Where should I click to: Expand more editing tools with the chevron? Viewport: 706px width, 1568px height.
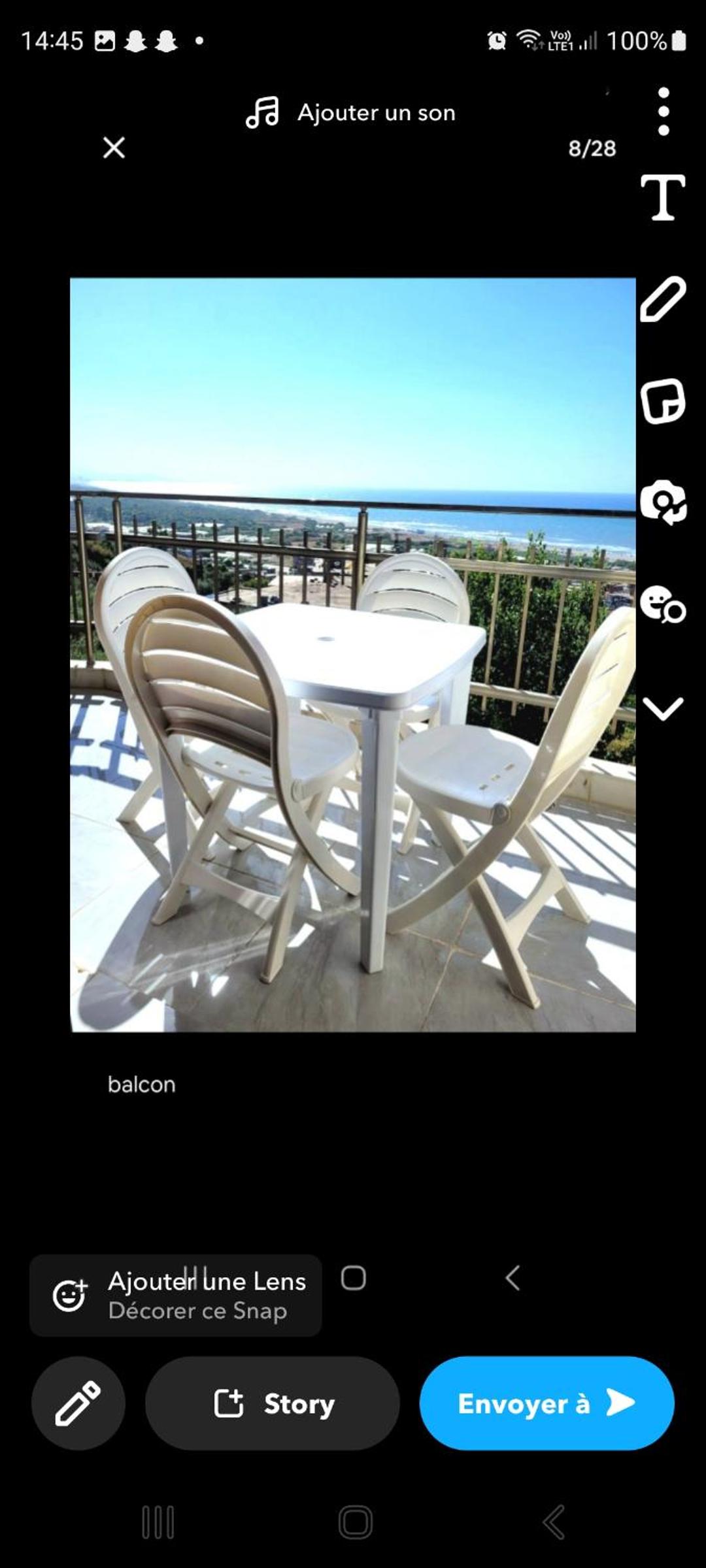[x=663, y=708]
